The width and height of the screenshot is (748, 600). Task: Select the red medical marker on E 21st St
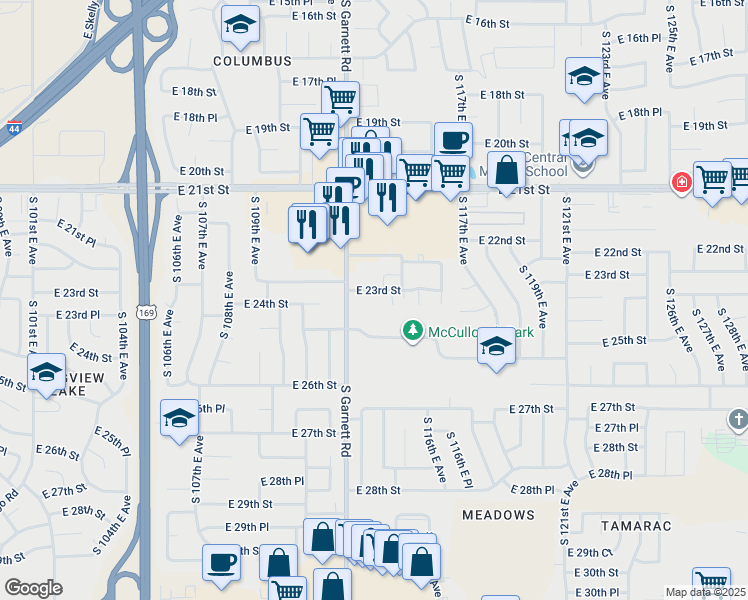click(681, 183)
